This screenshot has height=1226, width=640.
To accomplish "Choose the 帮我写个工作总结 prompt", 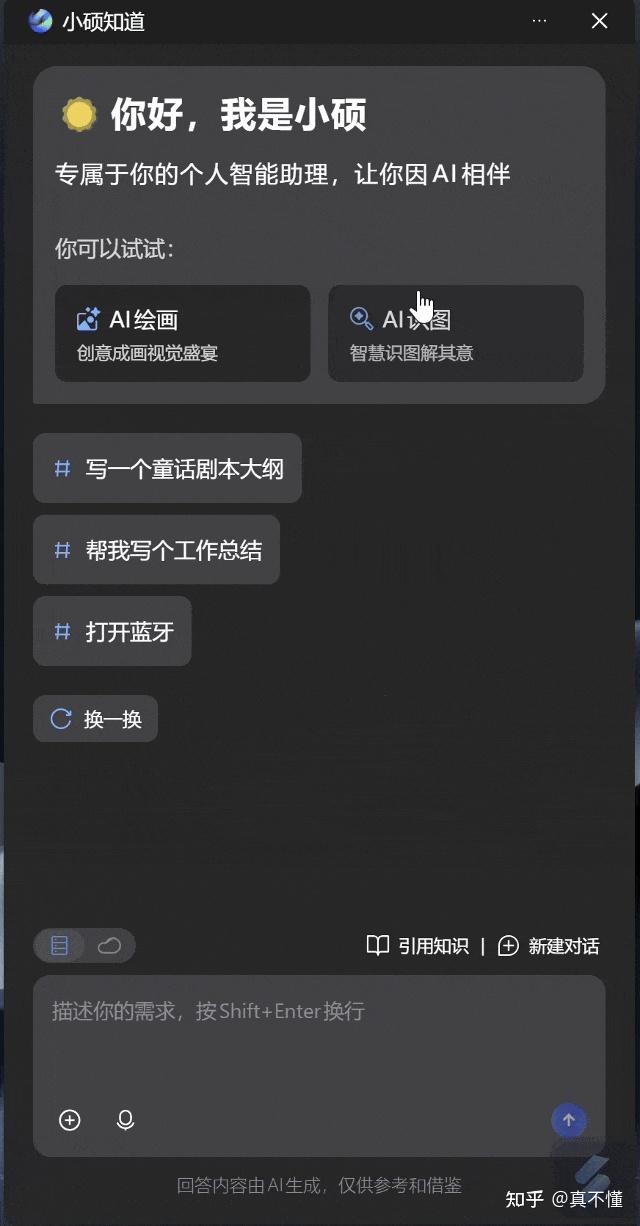I will click(156, 550).
